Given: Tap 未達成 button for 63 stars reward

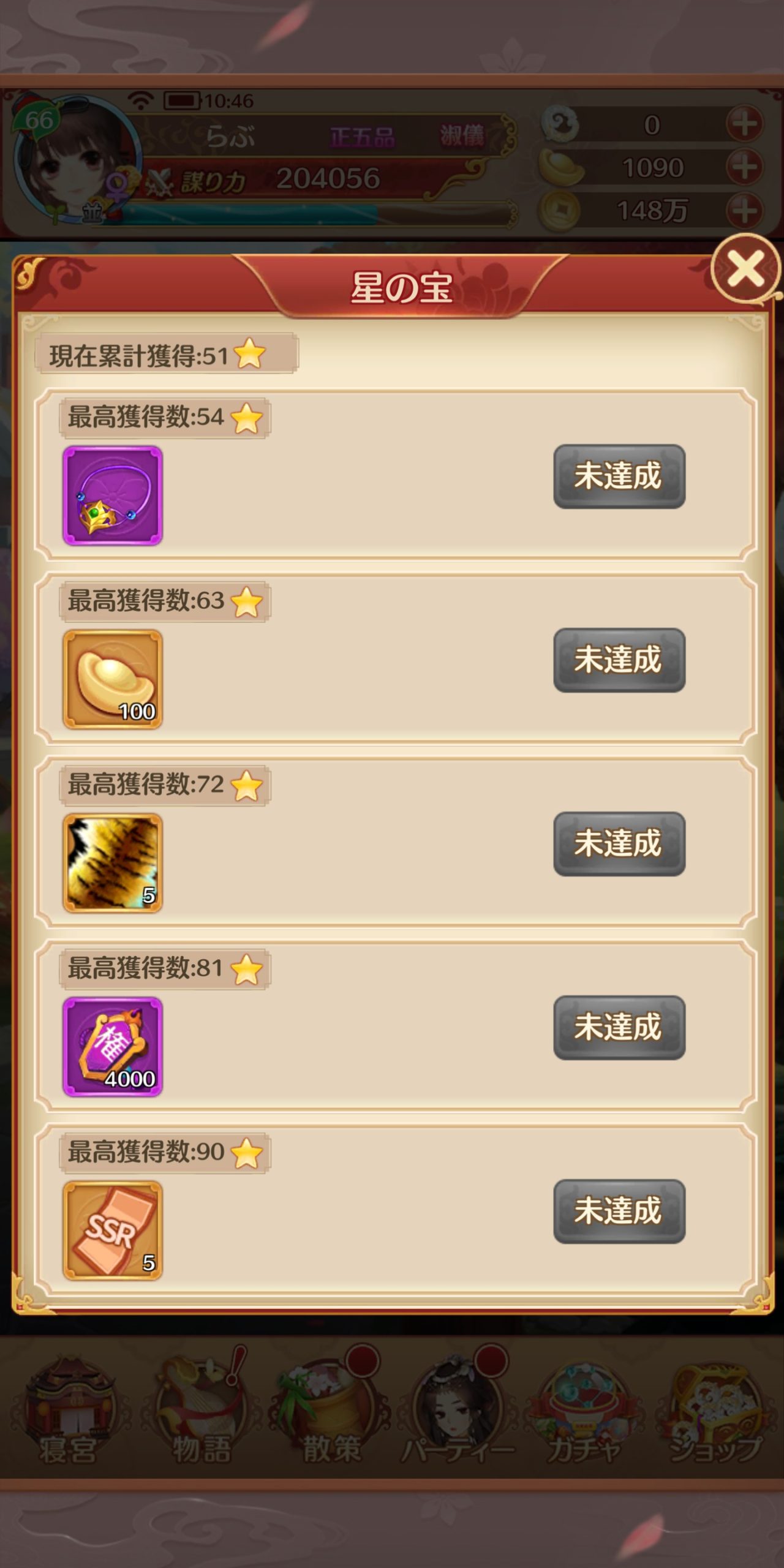Looking at the screenshot, I should click(x=619, y=660).
